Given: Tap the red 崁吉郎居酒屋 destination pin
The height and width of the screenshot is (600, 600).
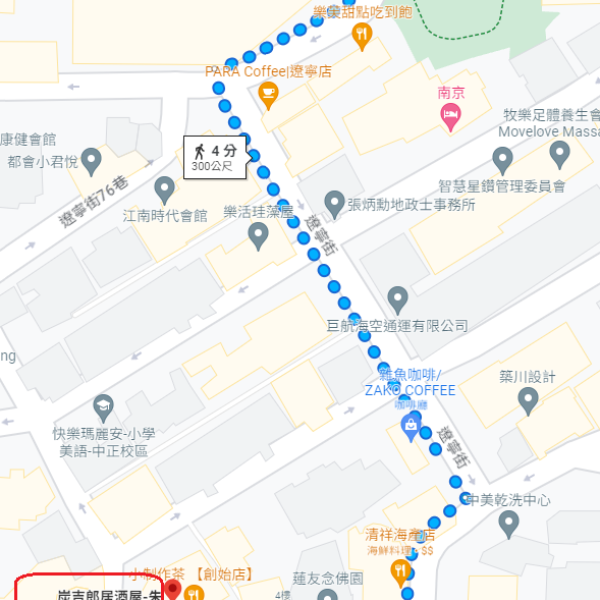Looking at the screenshot, I should 172,588.
